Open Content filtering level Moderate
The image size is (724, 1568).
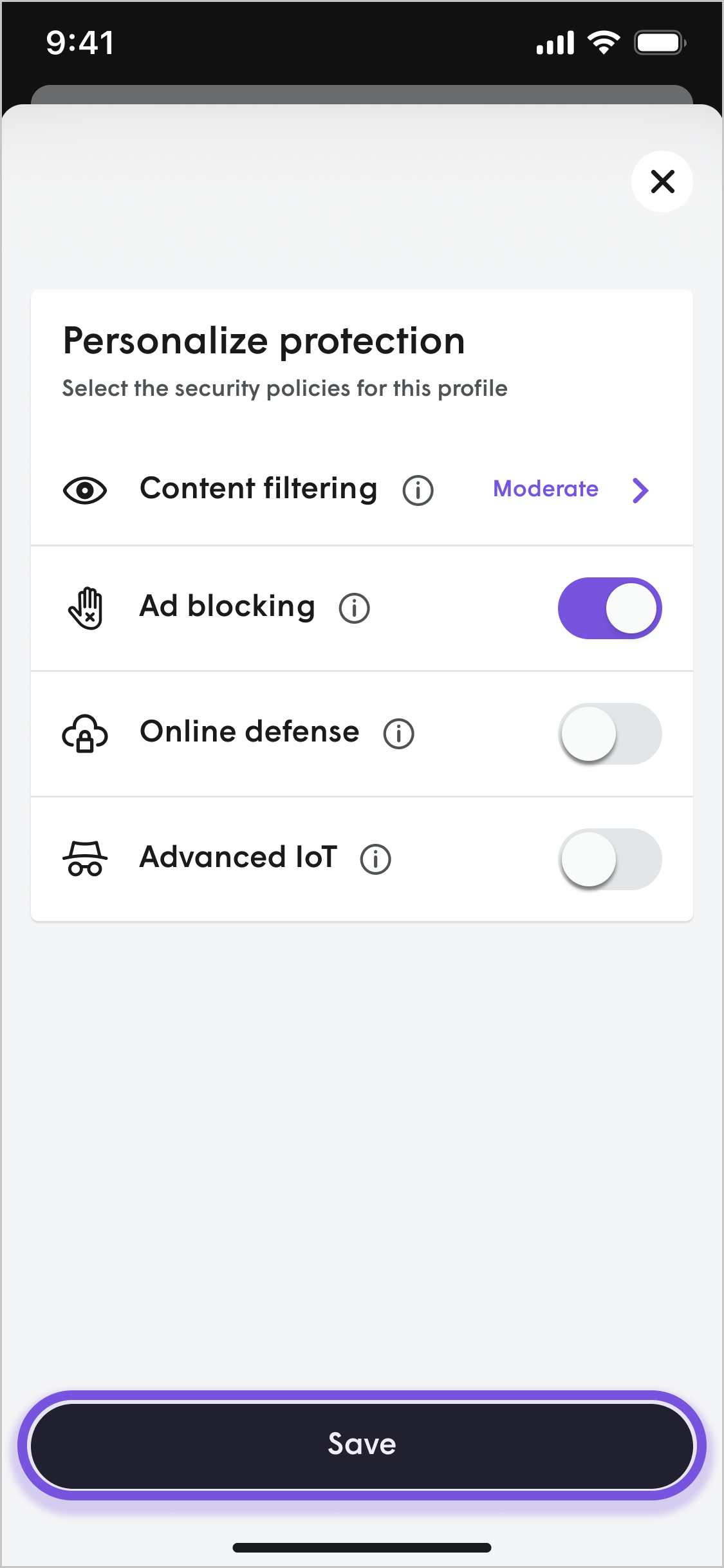click(571, 489)
